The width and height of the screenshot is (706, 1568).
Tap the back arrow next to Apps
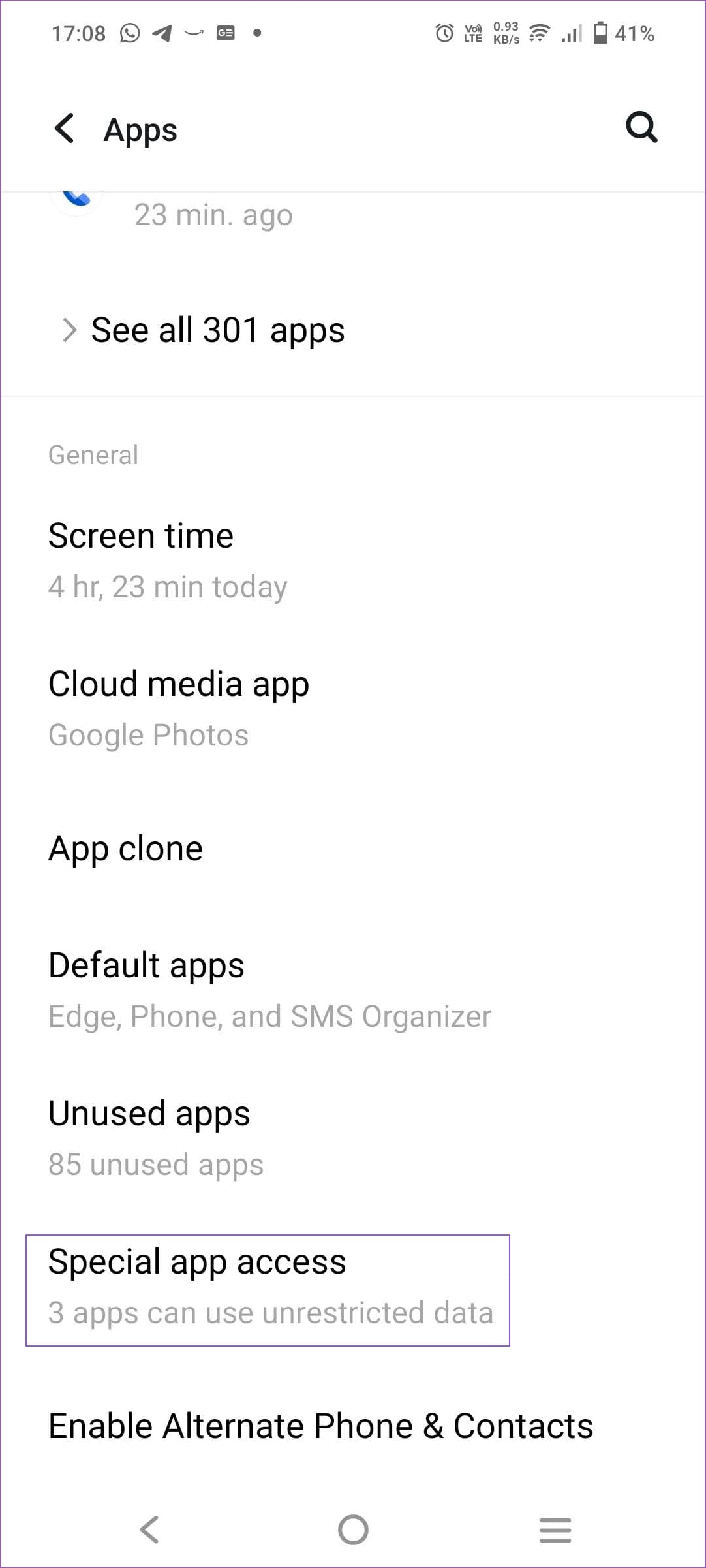[64, 129]
